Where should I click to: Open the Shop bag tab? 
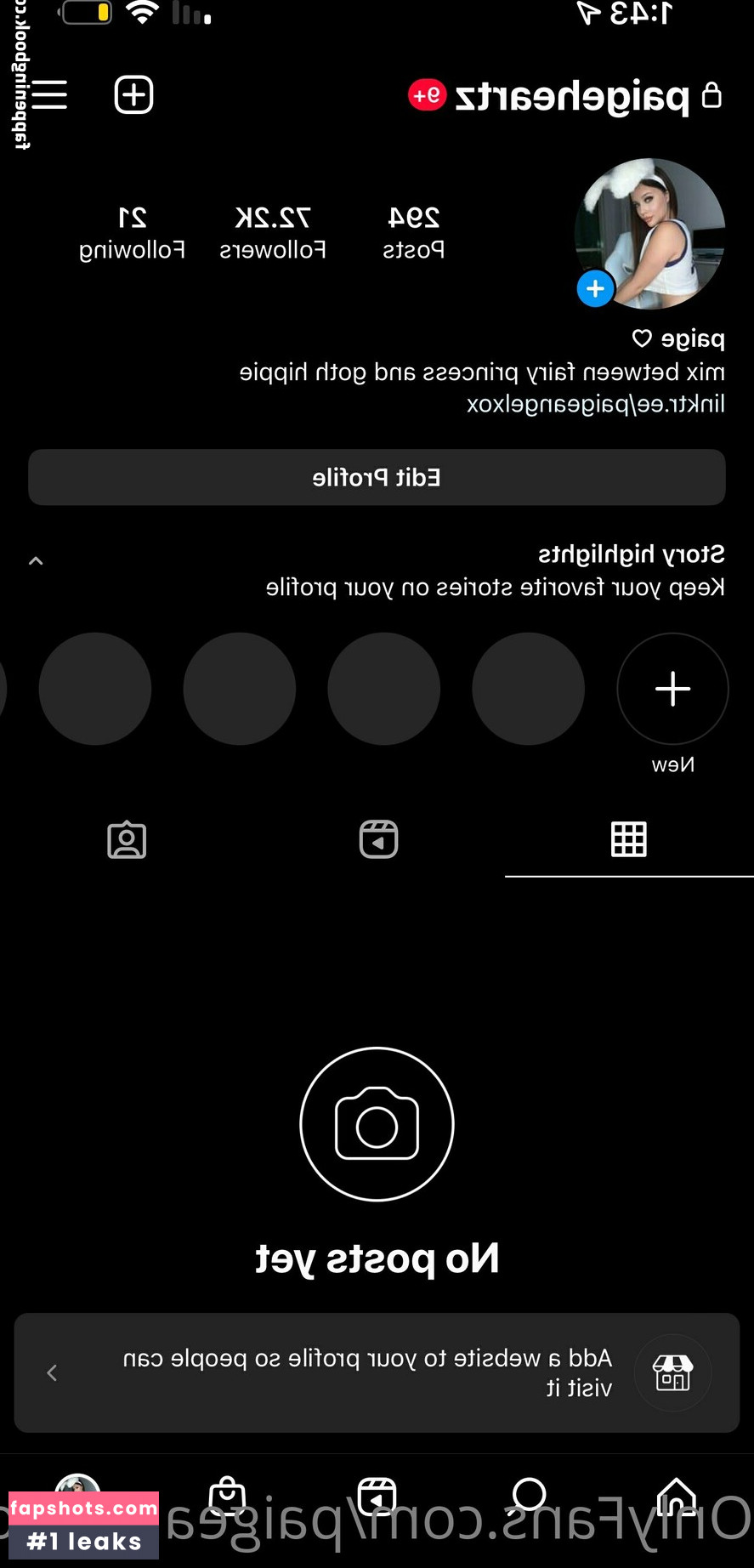[x=227, y=1497]
